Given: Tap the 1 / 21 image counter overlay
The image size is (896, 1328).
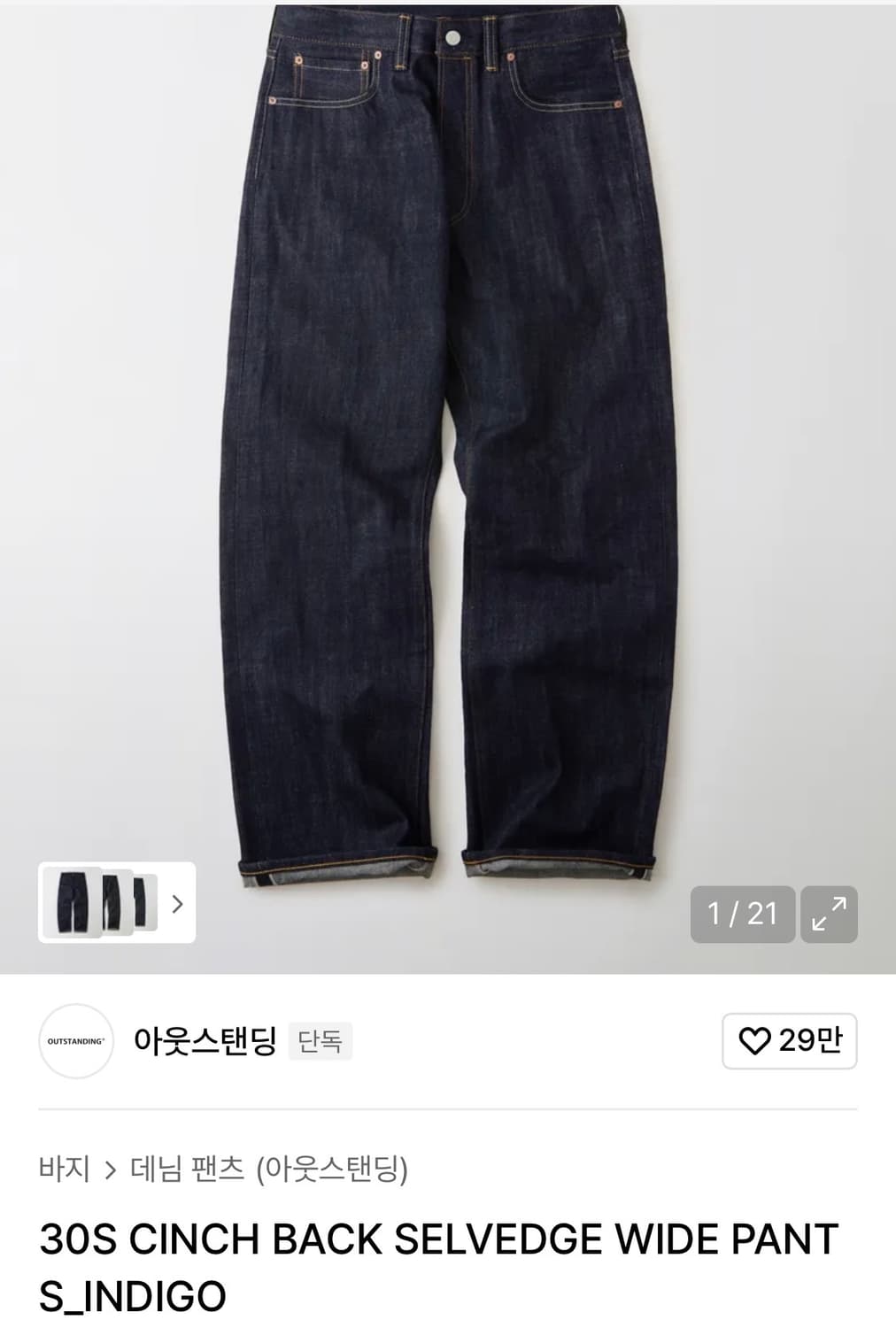Looking at the screenshot, I should pos(744,912).
